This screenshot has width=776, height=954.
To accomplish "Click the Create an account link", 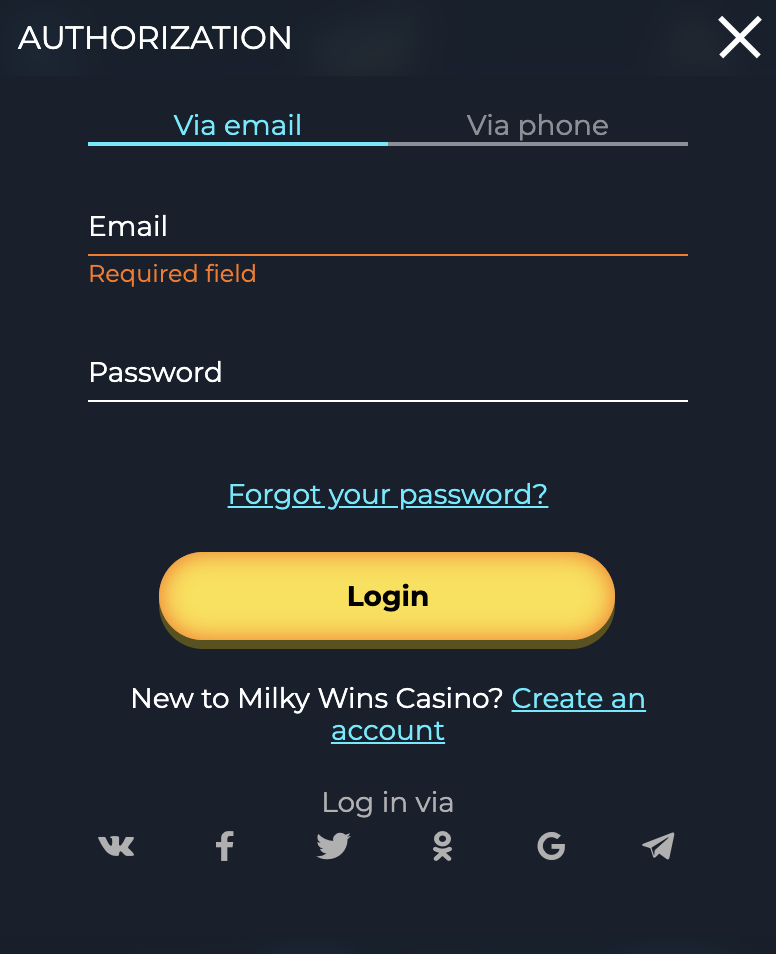I will click(x=578, y=699).
